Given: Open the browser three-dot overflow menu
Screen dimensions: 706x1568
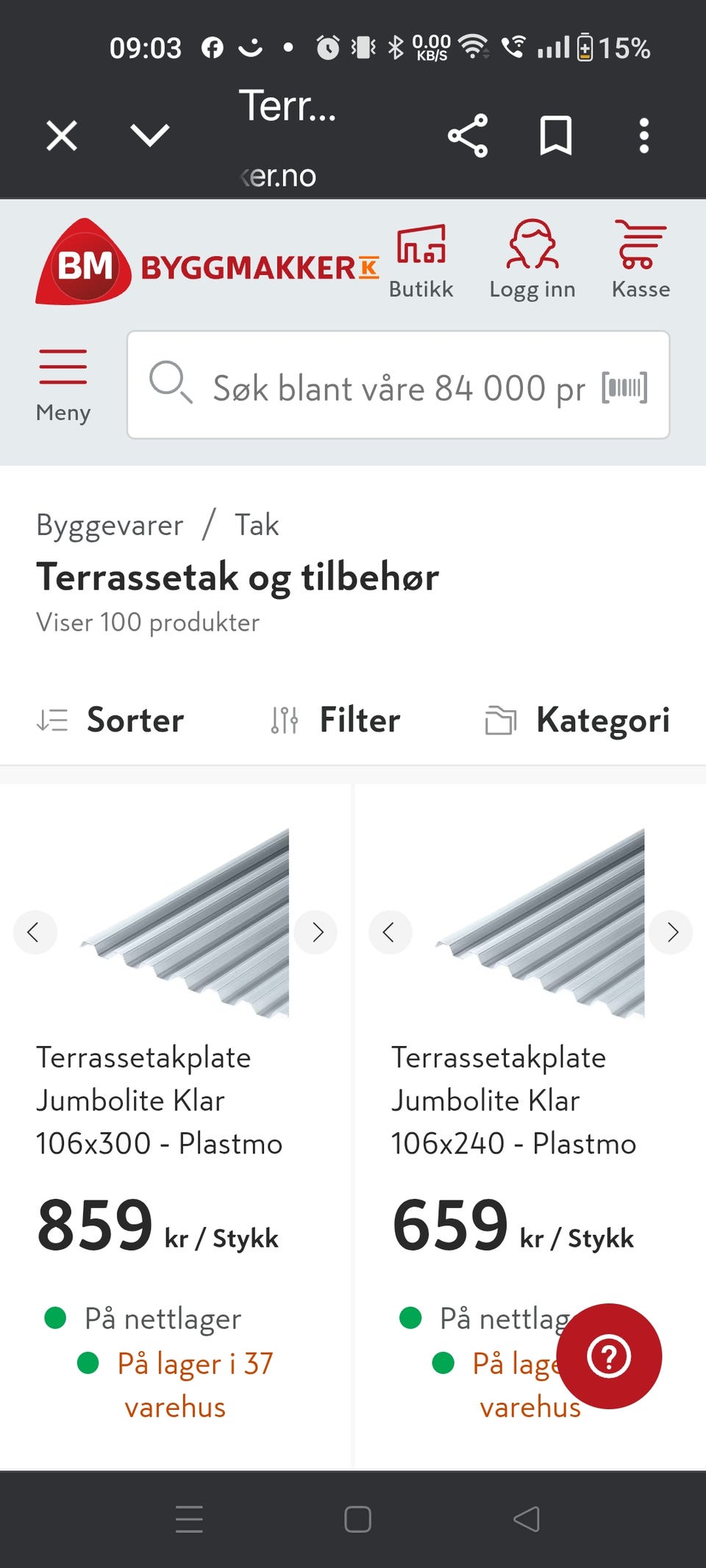Looking at the screenshot, I should pos(643,135).
